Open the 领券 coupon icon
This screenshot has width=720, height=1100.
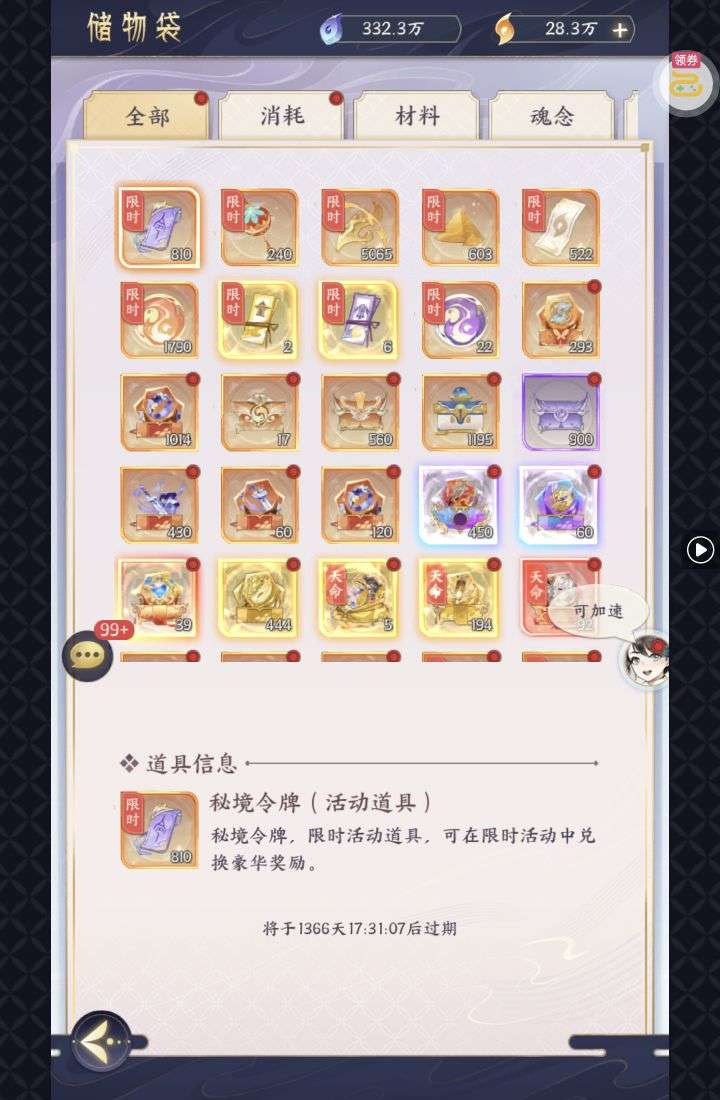tap(685, 82)
